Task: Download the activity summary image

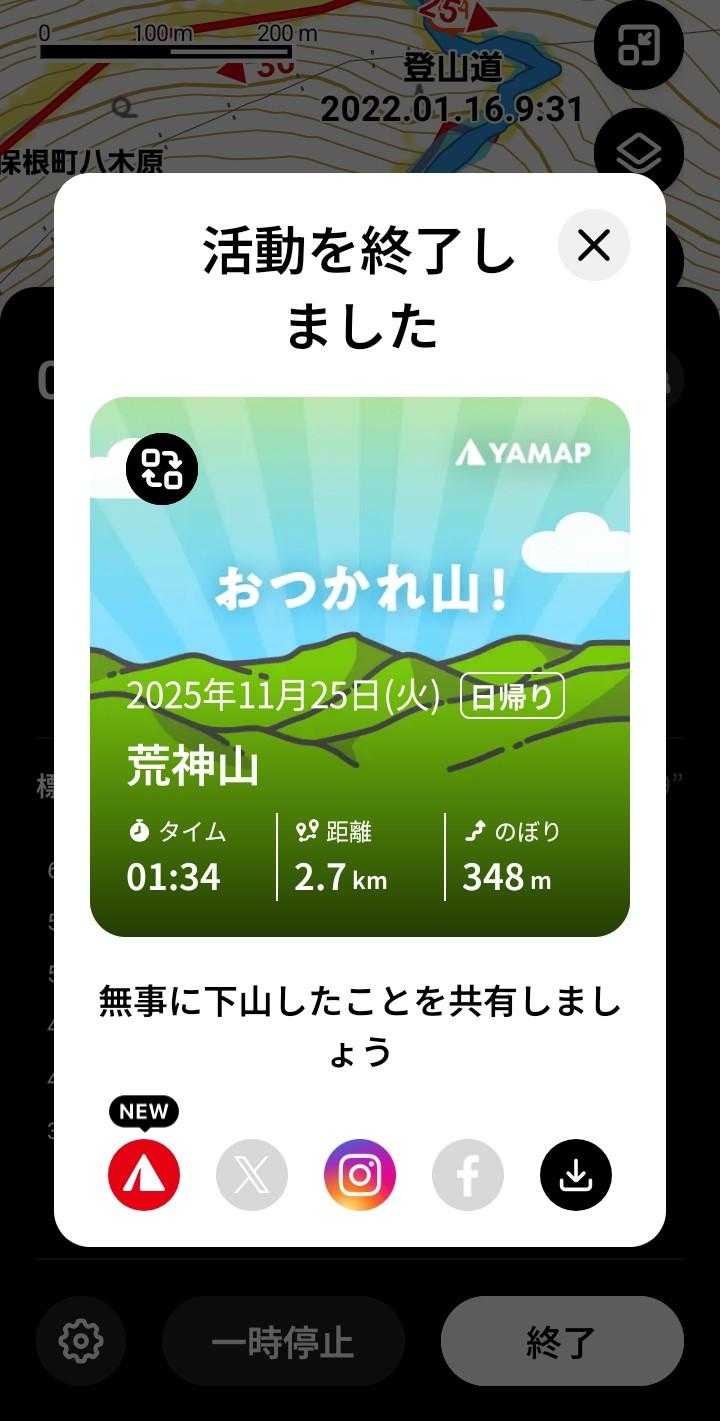Action: coord(576,1175)
